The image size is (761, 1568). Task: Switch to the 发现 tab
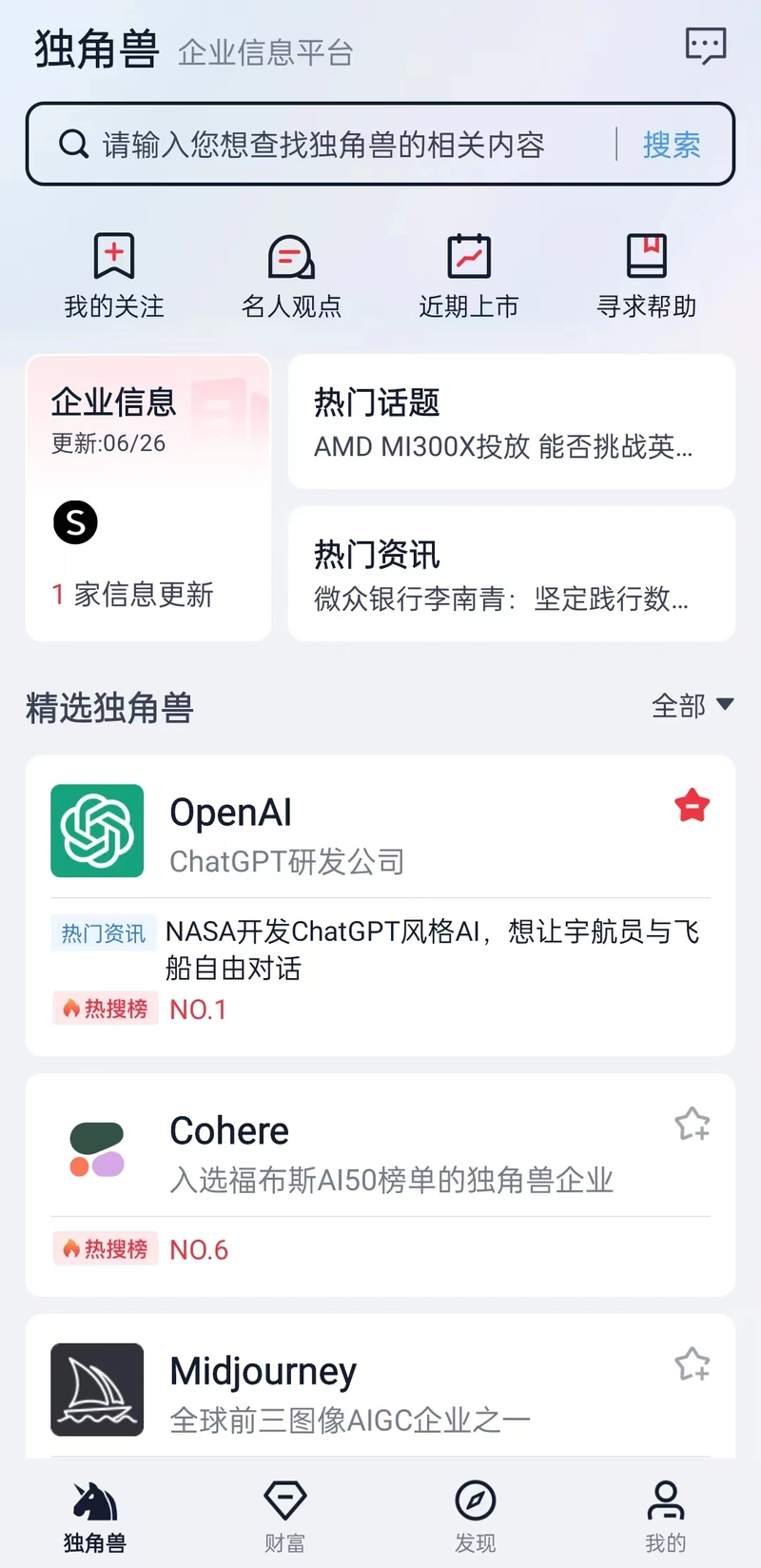coord(476,1517)
